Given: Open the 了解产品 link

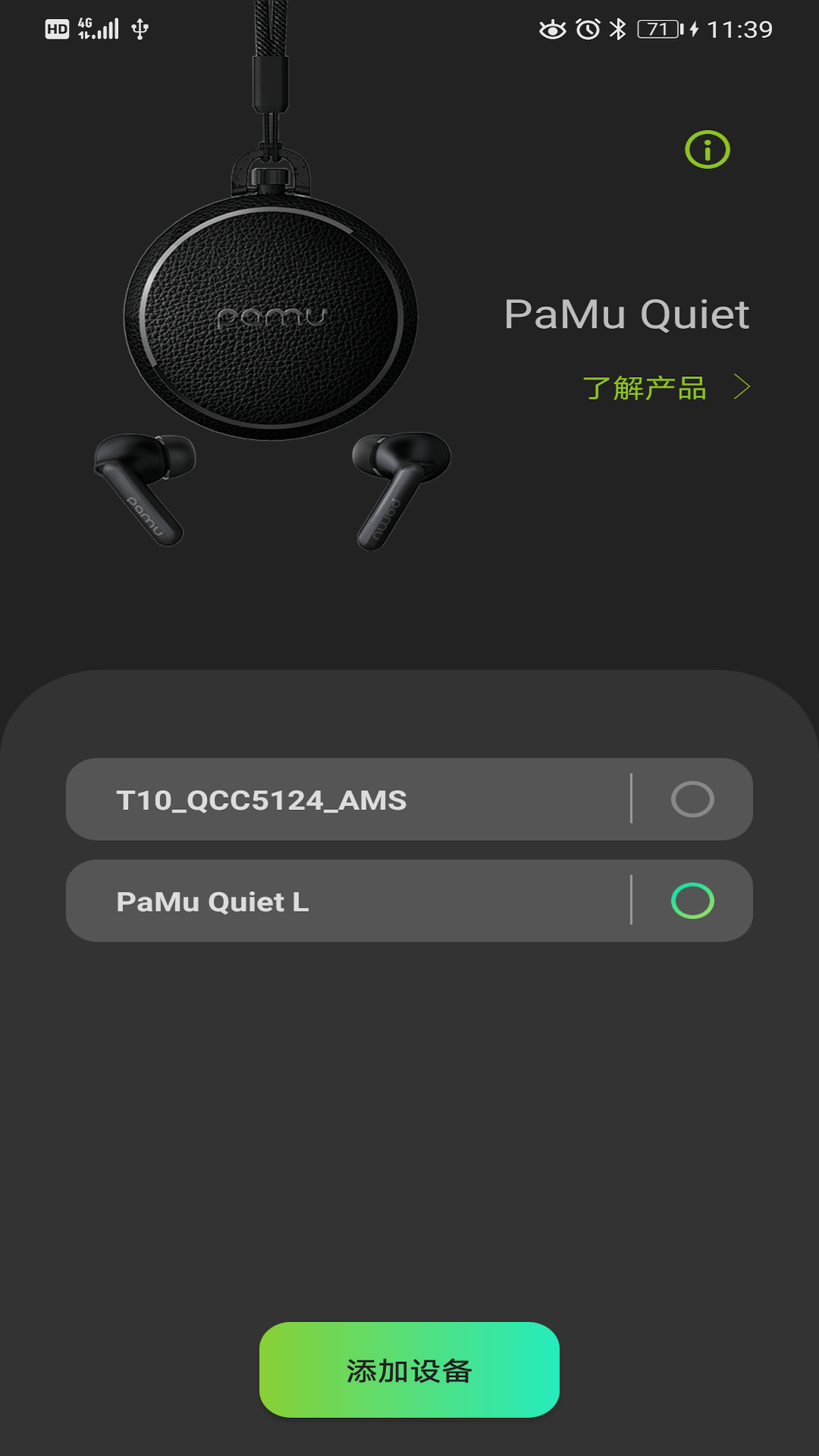Looking at the screenshot, I should tap(665, 388).
